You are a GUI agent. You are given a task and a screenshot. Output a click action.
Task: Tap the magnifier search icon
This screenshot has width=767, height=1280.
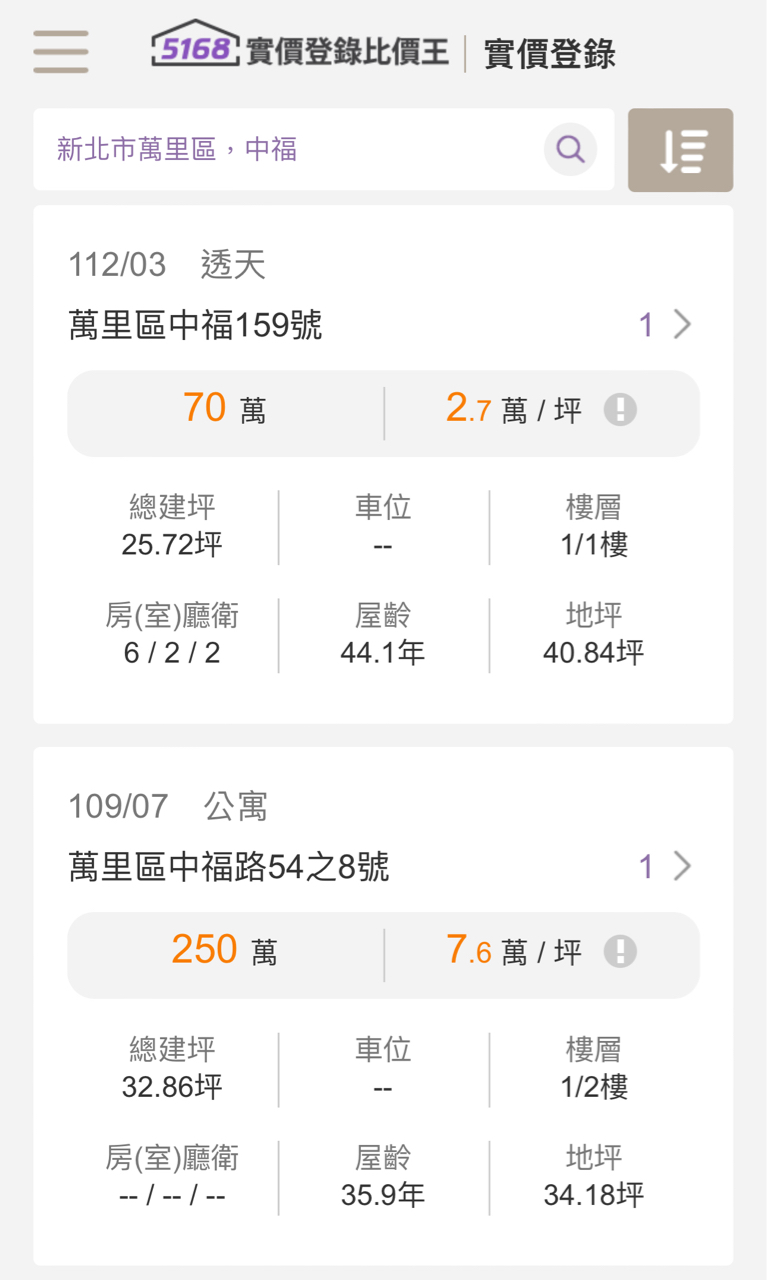570,150
